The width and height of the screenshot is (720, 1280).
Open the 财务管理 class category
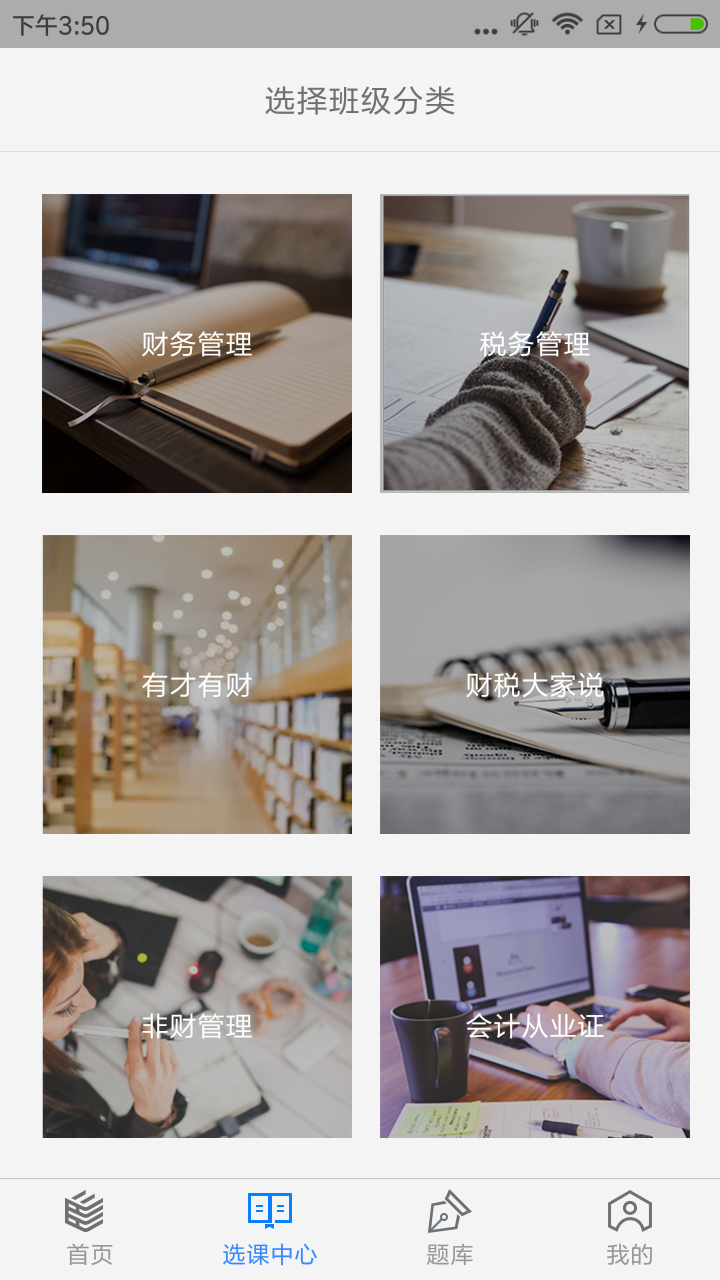[197, 343]
